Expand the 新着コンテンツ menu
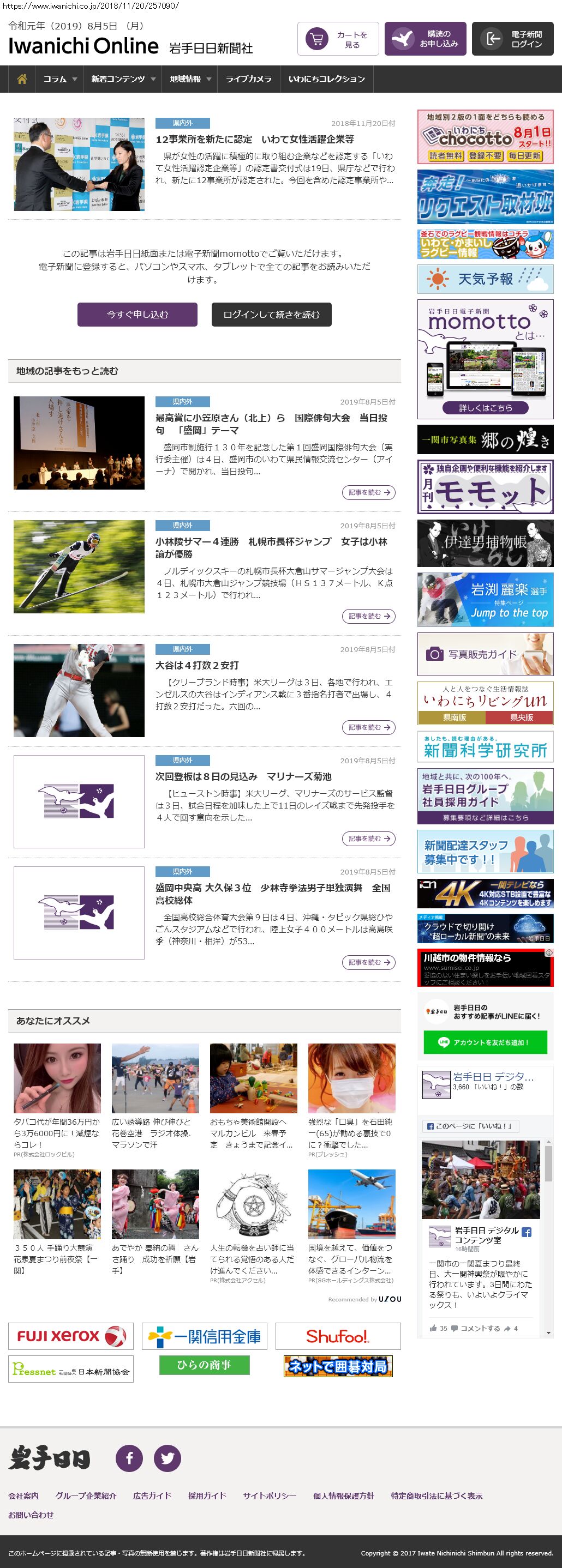Image resolution: width=562 pixels, height=1568 pixels. point(122,79)
